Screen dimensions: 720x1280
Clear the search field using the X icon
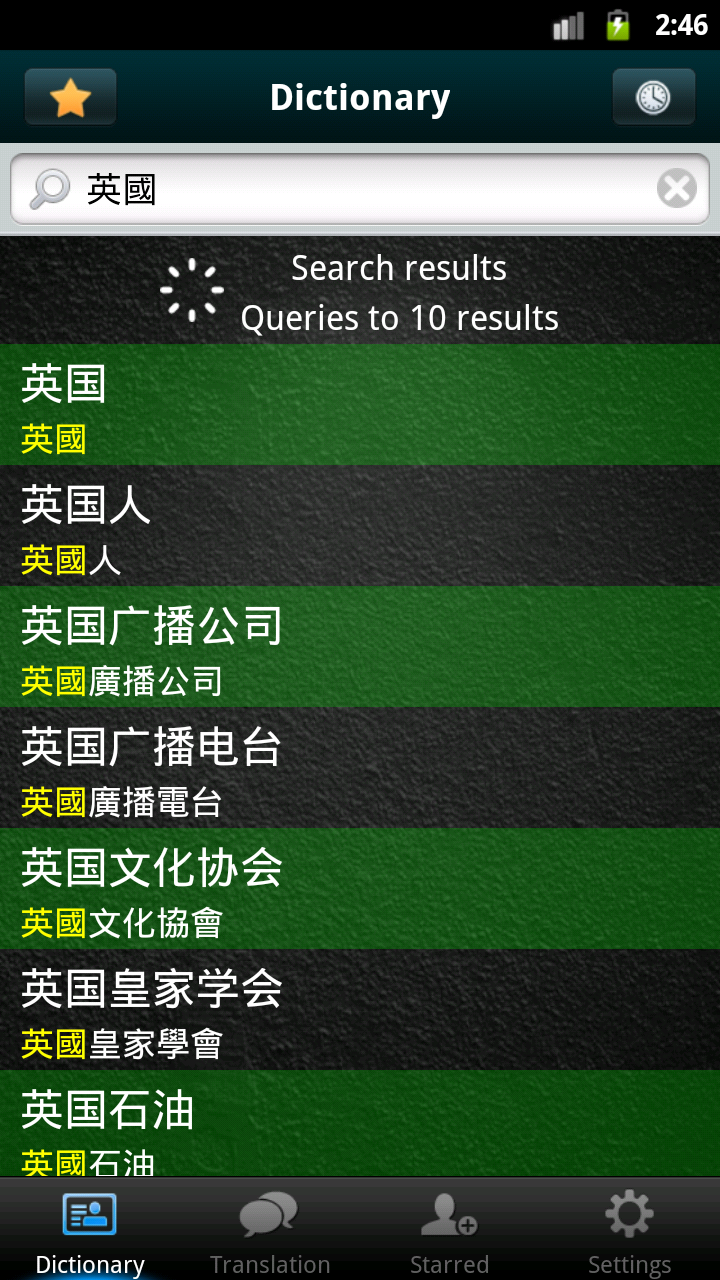tap(676, 188)
